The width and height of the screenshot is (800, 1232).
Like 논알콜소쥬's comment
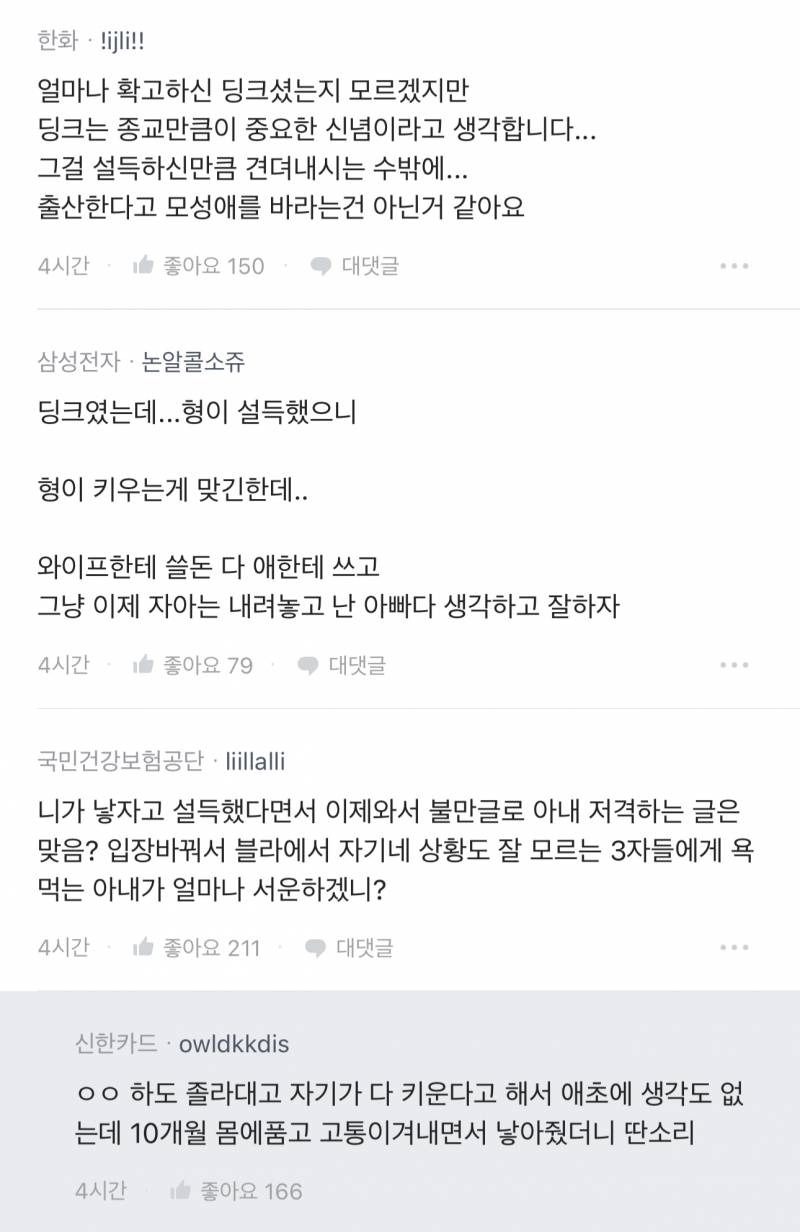click(192, 665)
